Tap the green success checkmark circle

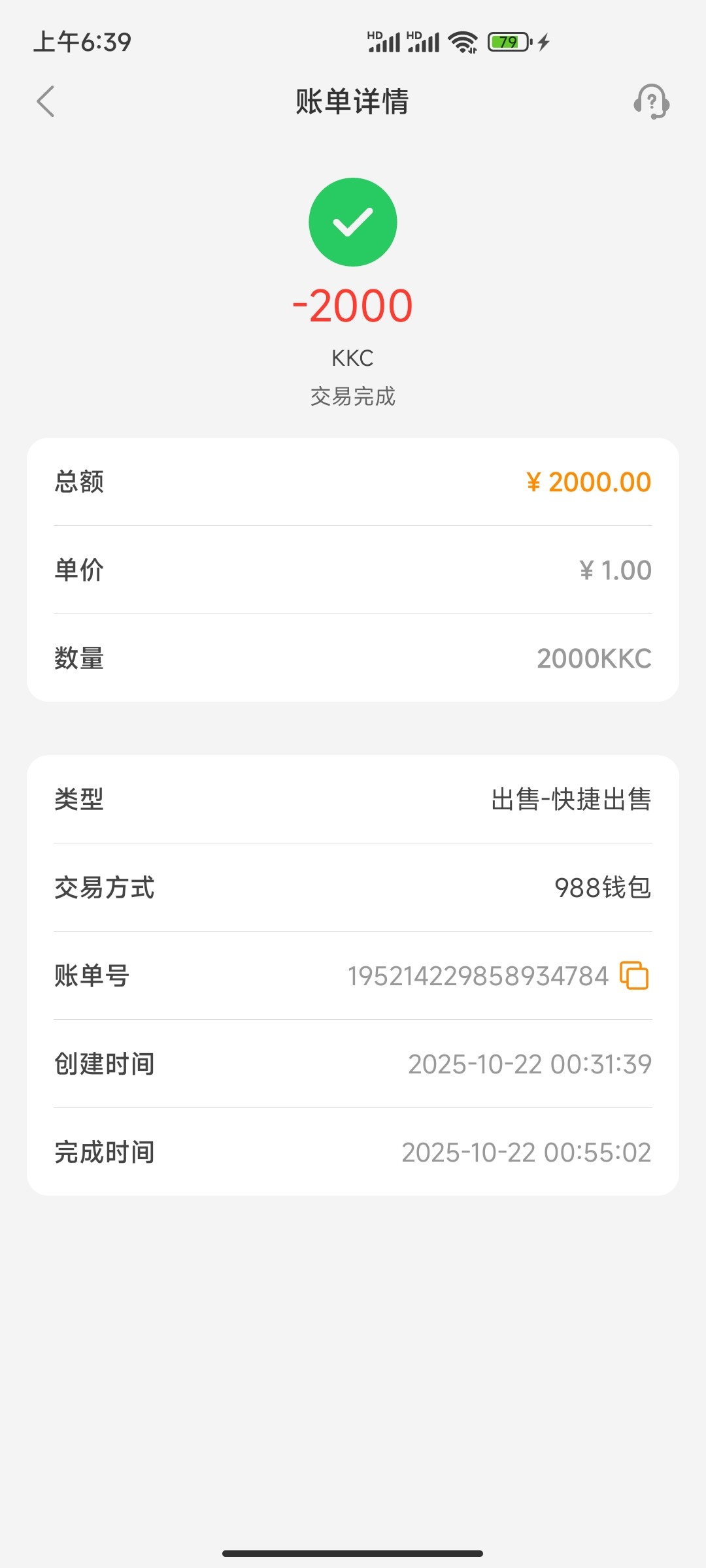[x=352, y=221]
